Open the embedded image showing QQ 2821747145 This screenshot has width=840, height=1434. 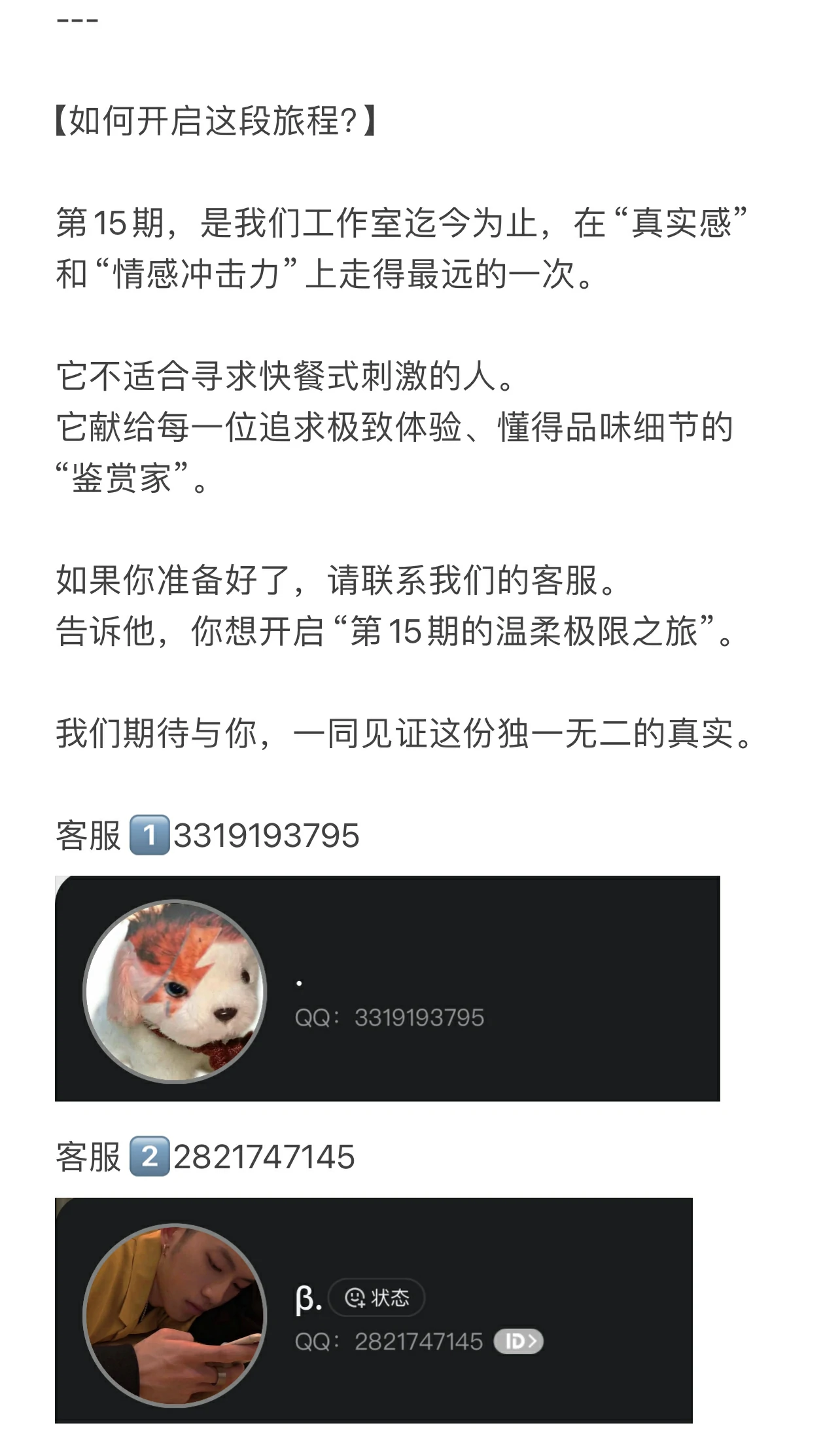point(374,1310)
